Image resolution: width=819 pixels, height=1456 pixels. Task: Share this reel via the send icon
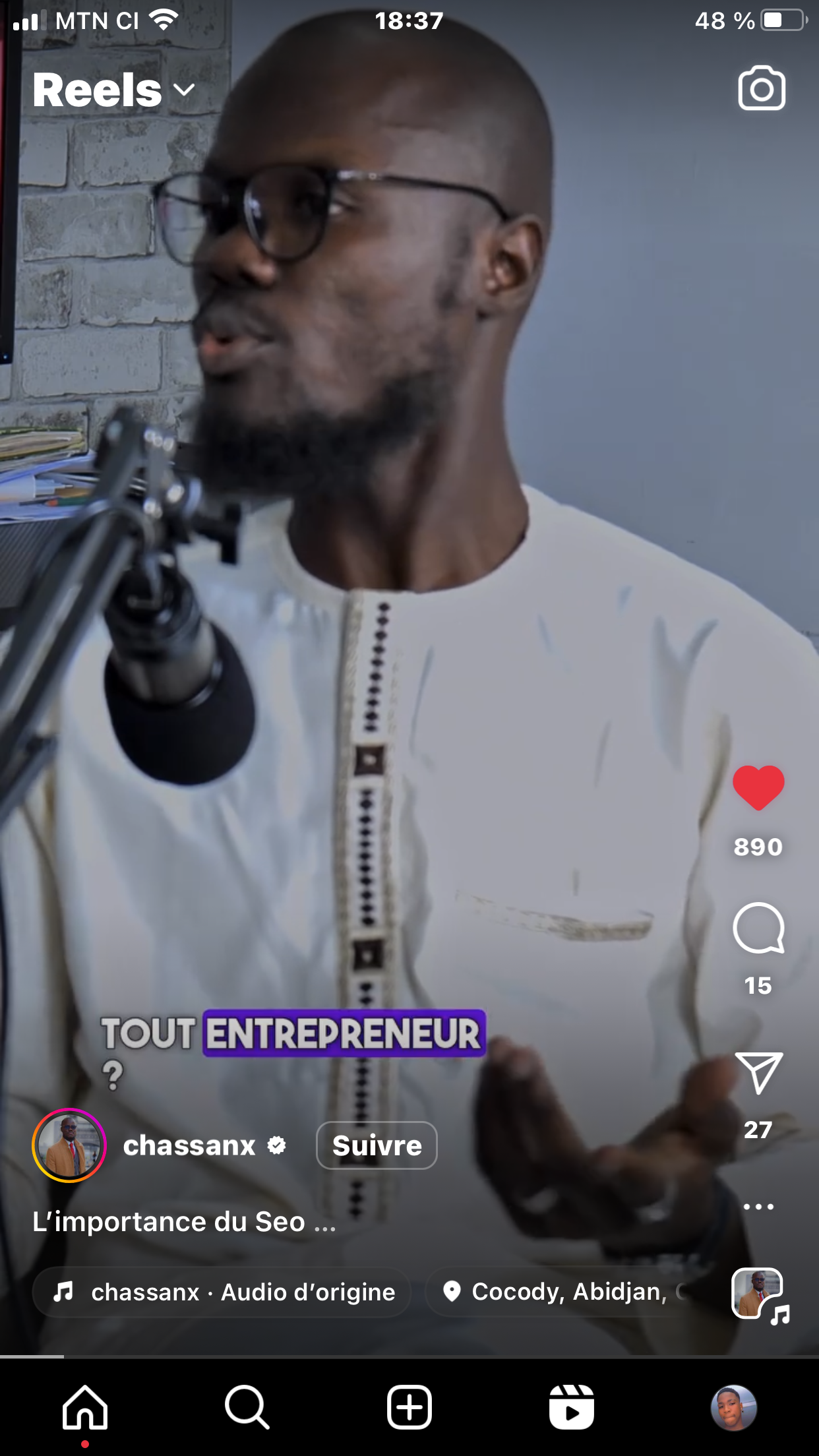pyautogui.click(x=759, y=1073)
